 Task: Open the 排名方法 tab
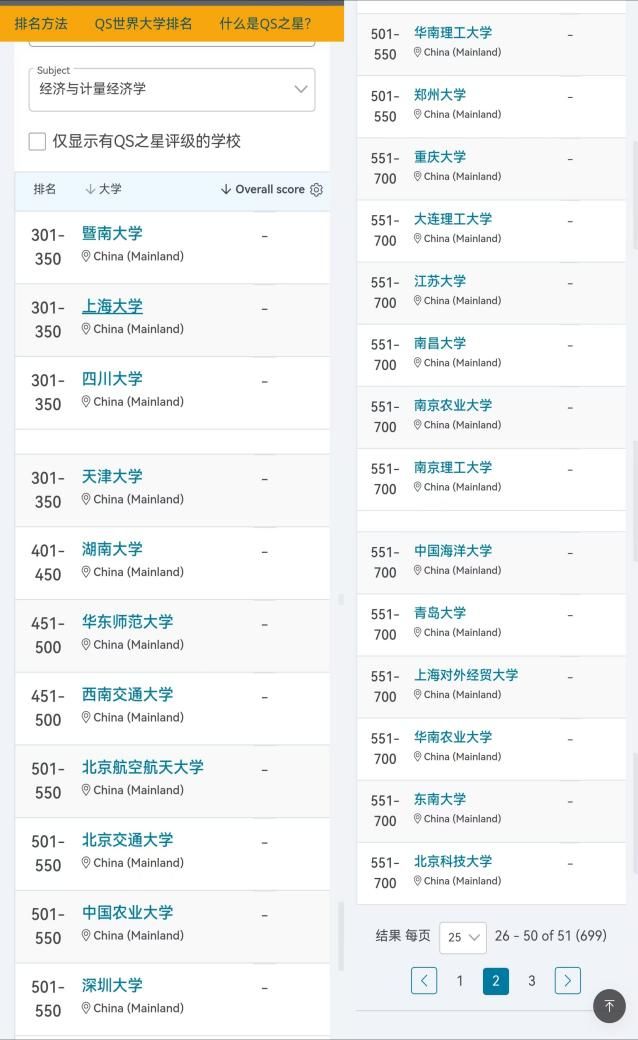click(x=41, y=24)
